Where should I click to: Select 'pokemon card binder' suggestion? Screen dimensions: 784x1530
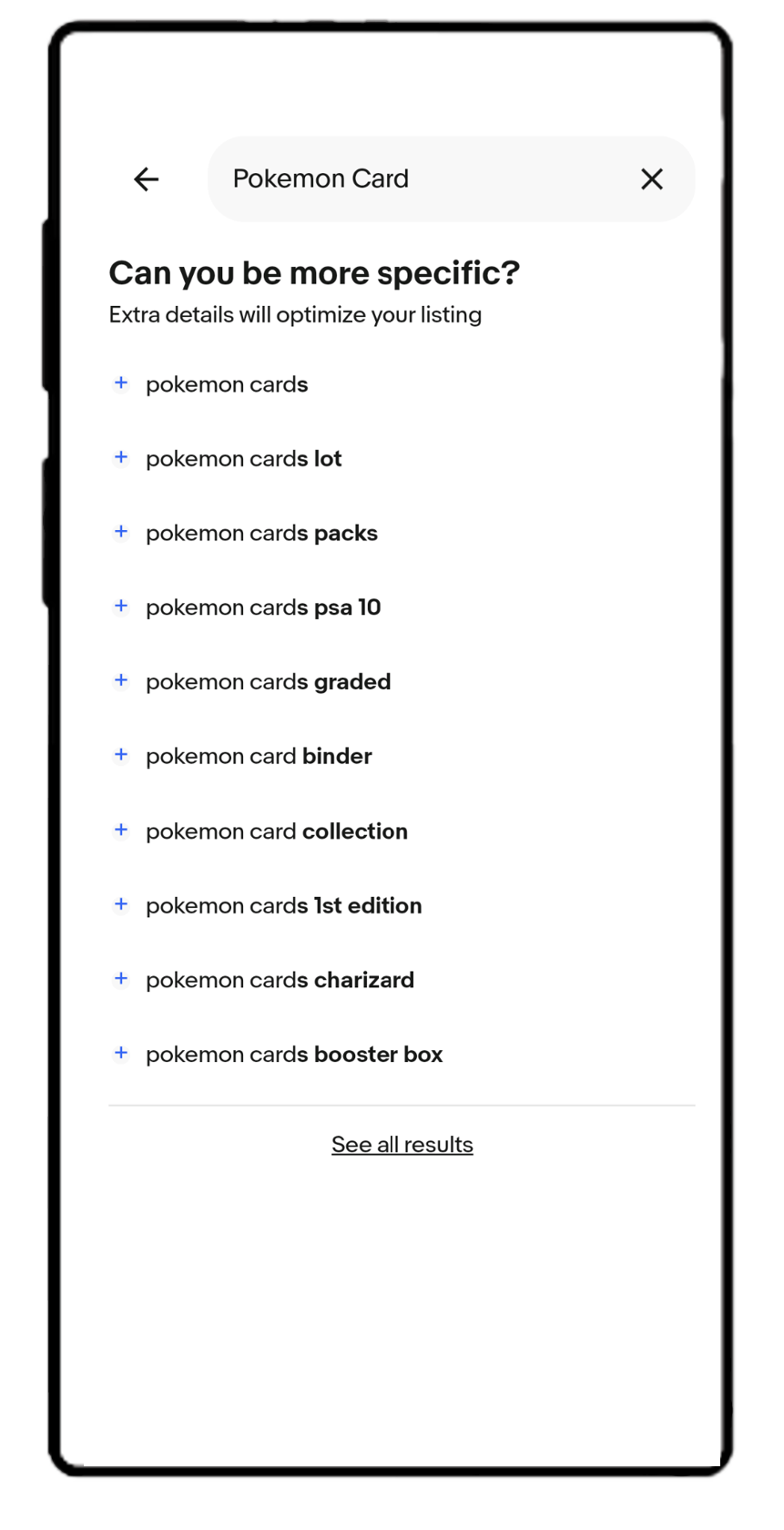click(259, 757)
